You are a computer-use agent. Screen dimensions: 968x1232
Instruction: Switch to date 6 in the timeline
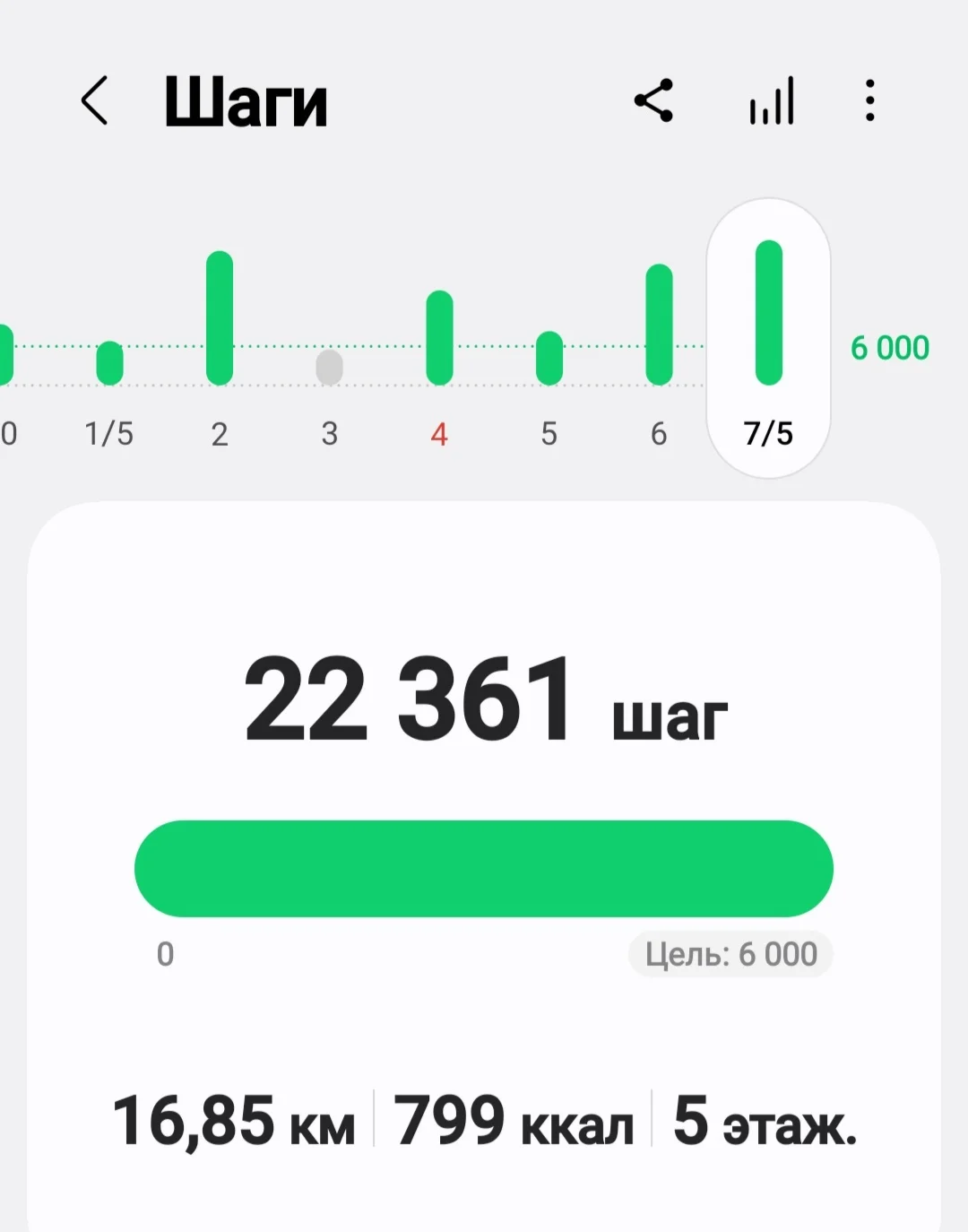[659, 433]
